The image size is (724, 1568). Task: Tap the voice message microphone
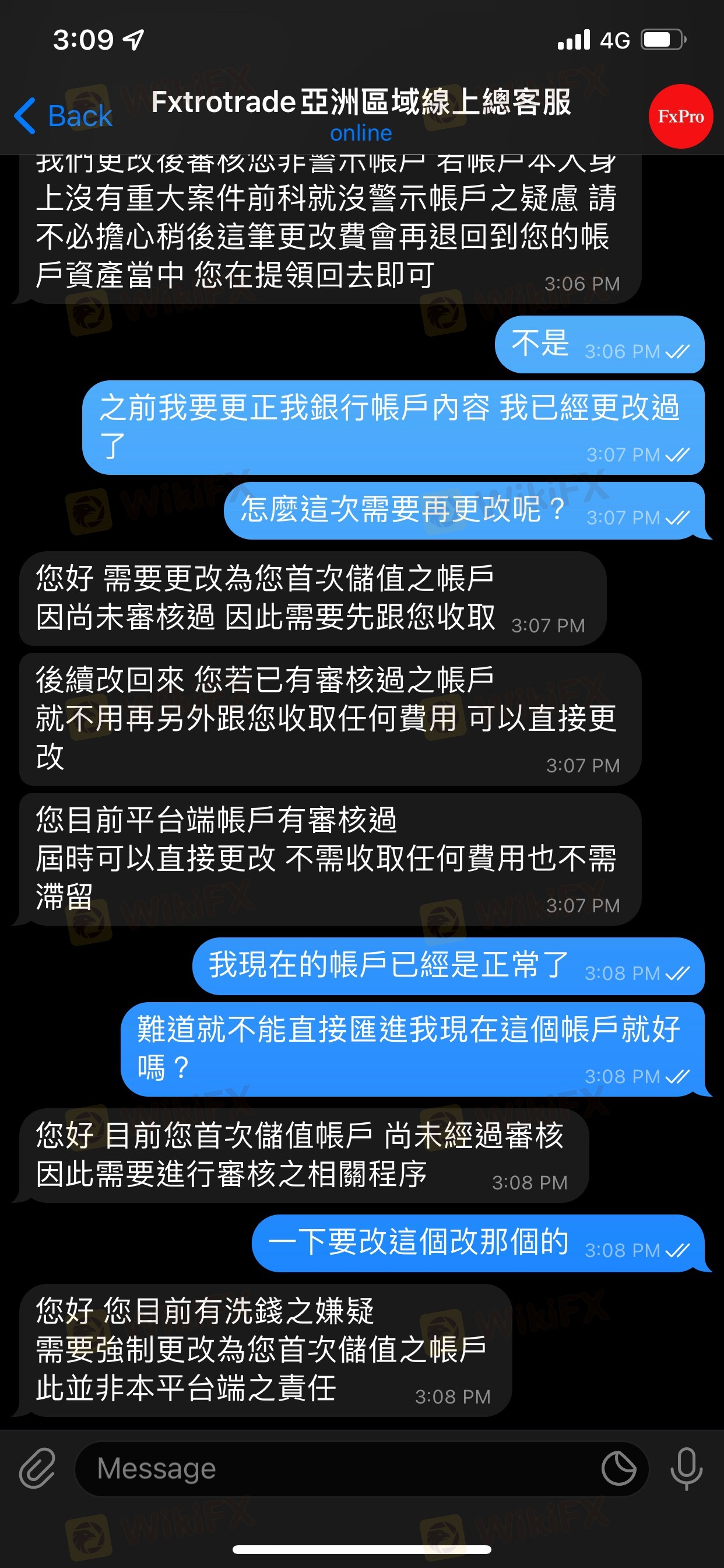(686, 1469)
